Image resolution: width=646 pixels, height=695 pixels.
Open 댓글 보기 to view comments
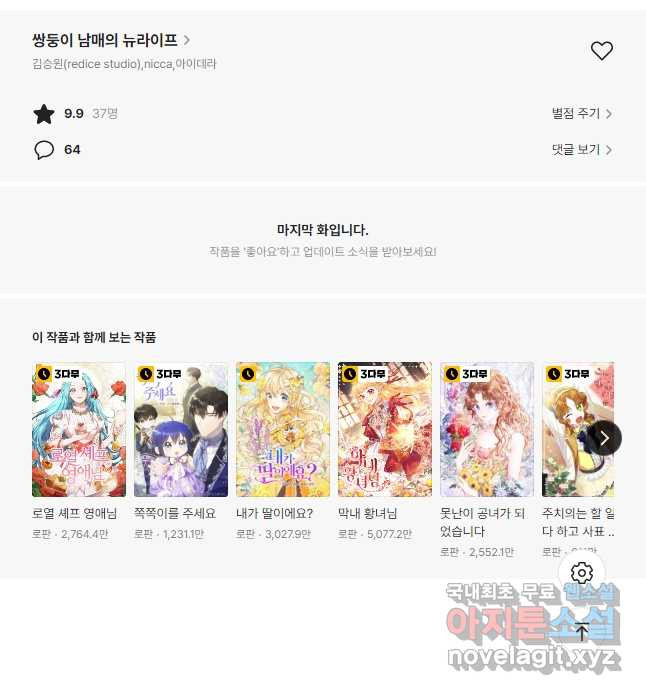(x=581, y=150)
